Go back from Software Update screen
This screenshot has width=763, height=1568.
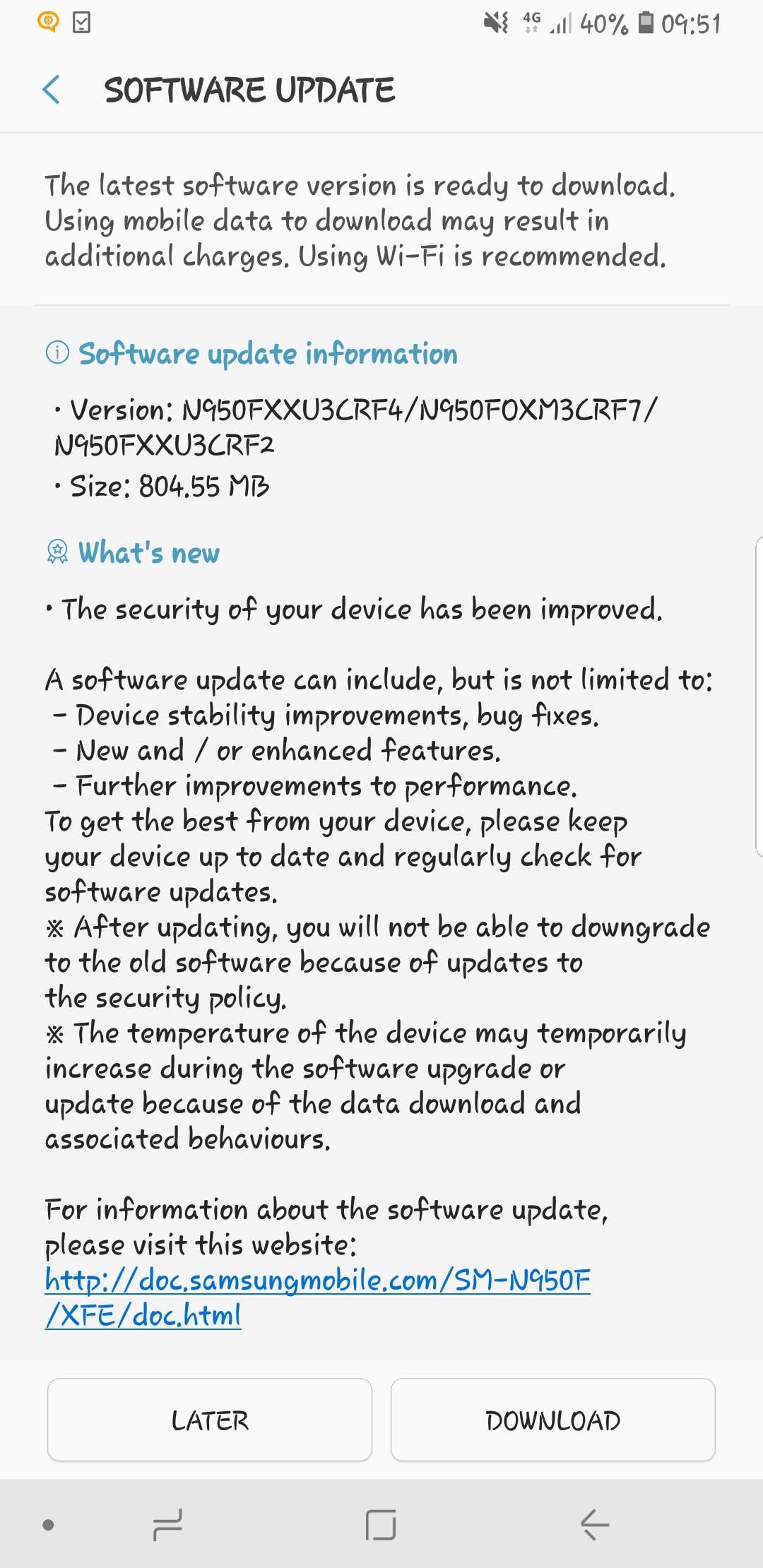[51, 90]
